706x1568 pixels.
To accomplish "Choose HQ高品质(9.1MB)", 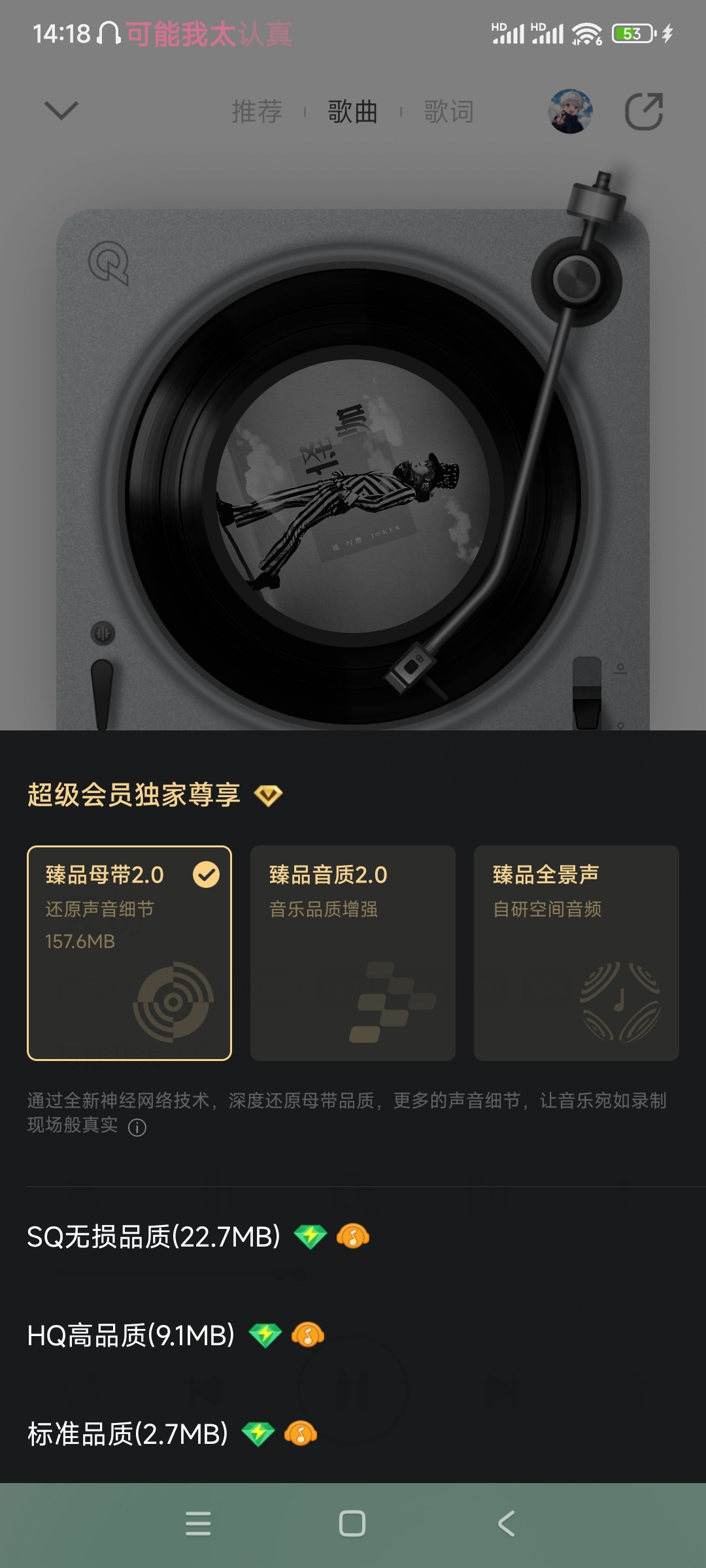I will click(131, 1335).
